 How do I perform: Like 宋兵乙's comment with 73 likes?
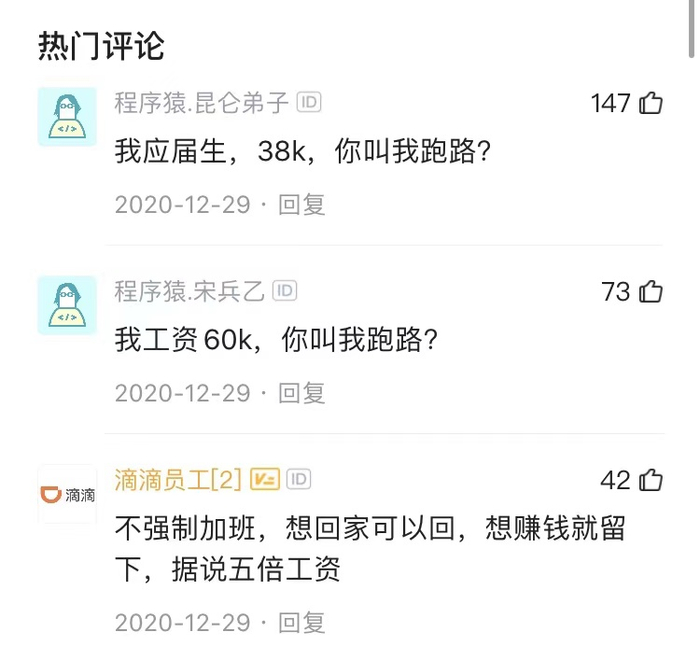(x=651, y=292)
